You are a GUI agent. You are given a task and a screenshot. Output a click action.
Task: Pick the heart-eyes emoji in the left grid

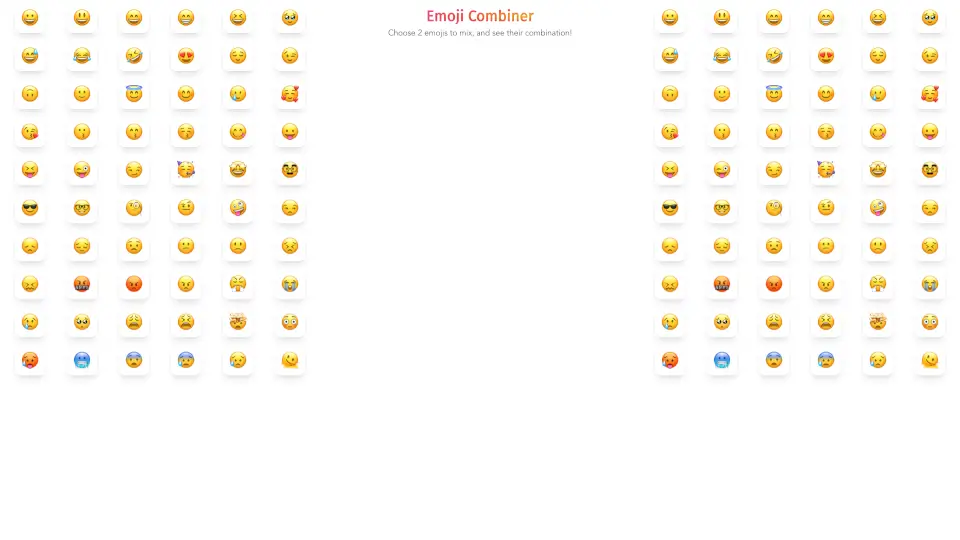(x=186, y=56)
